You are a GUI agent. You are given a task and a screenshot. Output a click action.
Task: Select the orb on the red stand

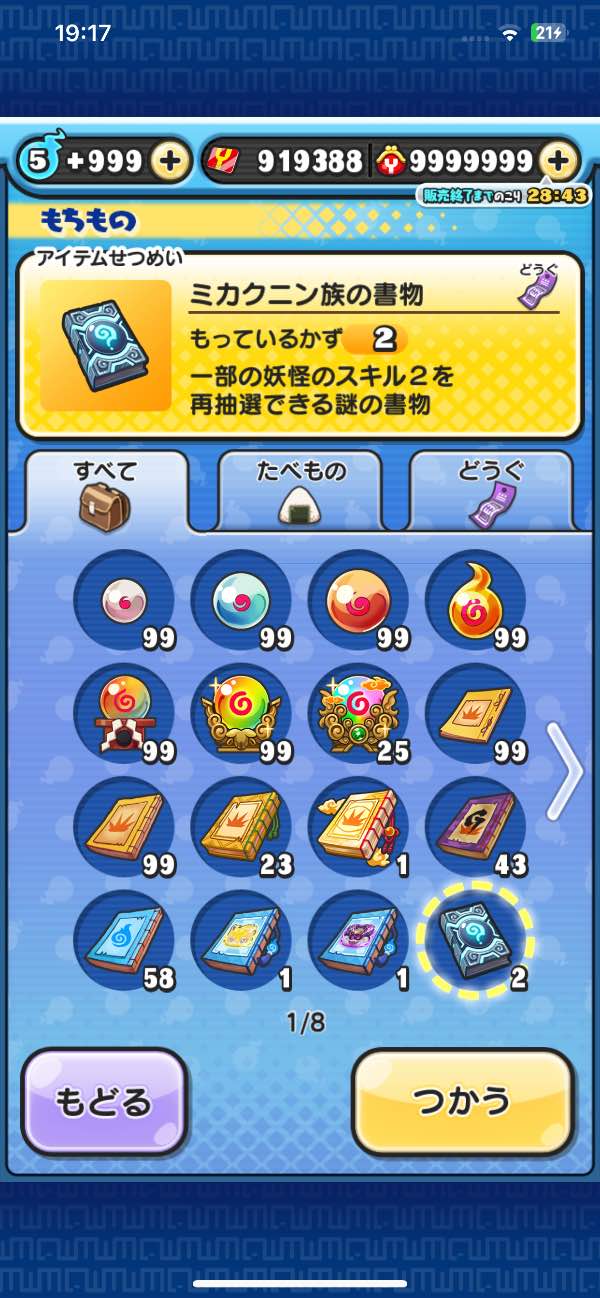(125, 714)
